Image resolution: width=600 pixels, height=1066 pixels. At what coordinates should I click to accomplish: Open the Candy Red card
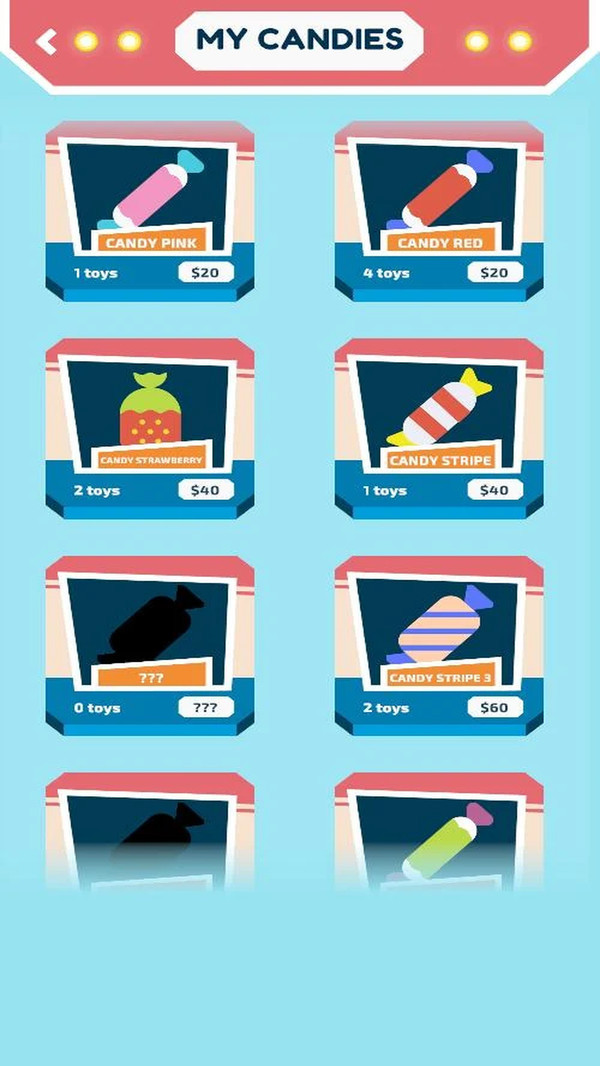tap(439, 210)
